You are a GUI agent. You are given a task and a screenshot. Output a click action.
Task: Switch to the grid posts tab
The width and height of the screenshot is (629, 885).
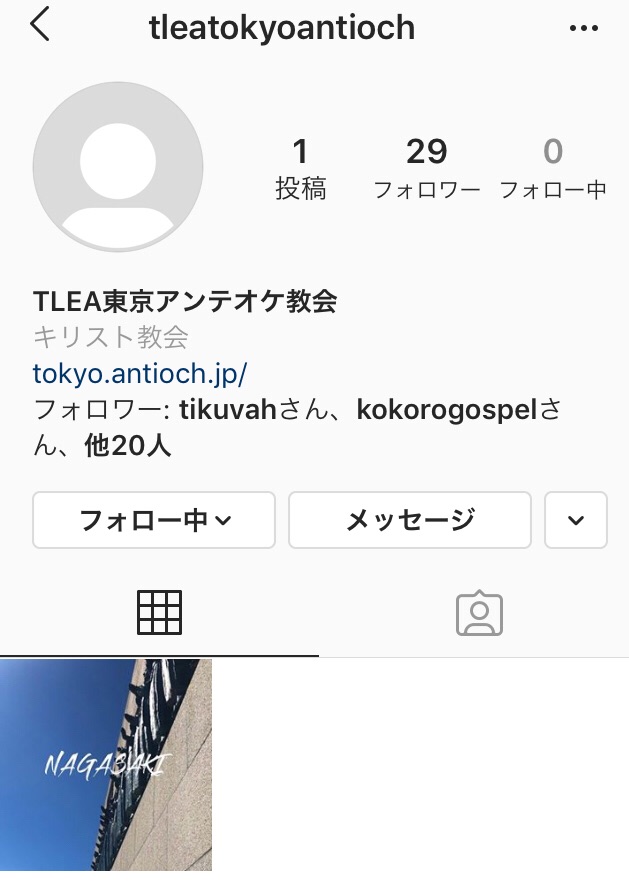click(x=159, y=612)
